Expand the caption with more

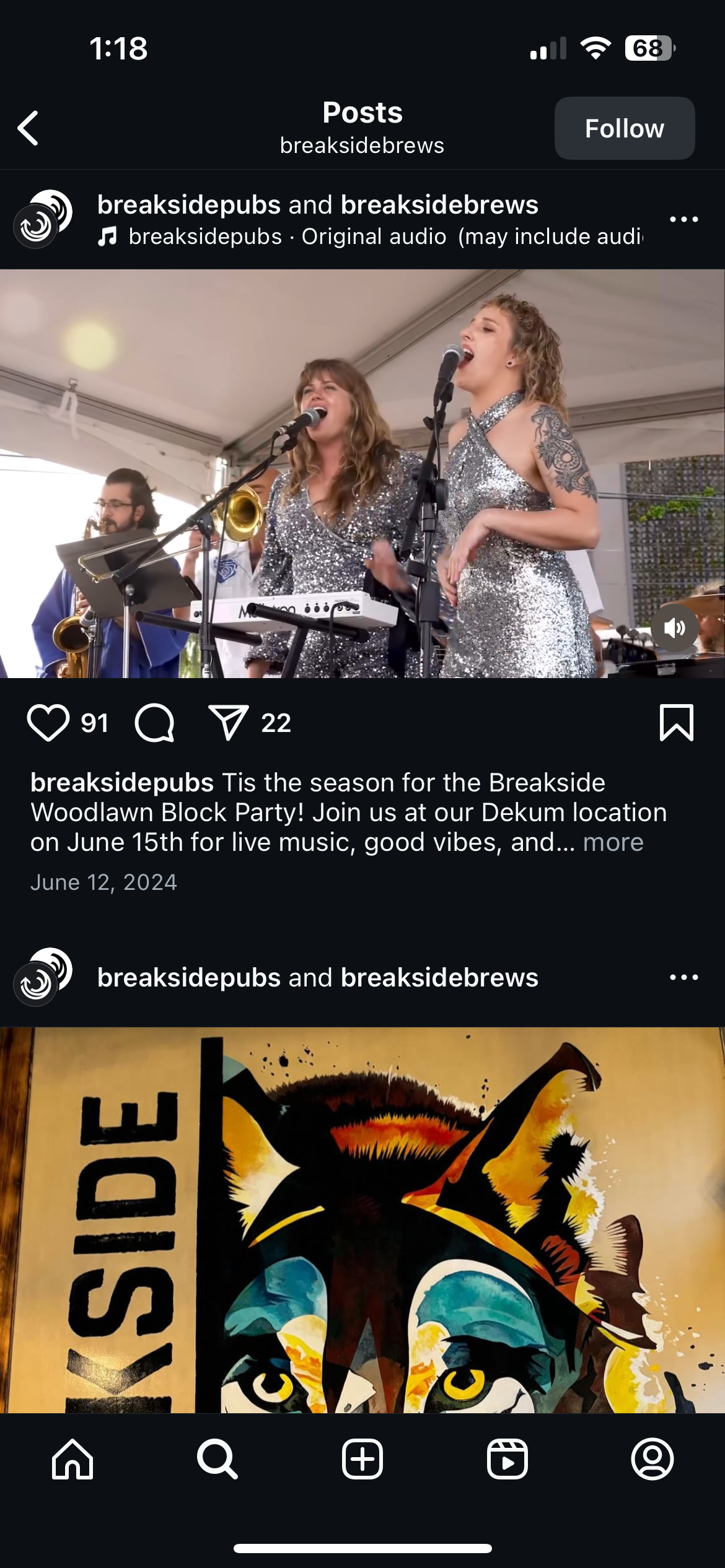[x=613, y=842]
